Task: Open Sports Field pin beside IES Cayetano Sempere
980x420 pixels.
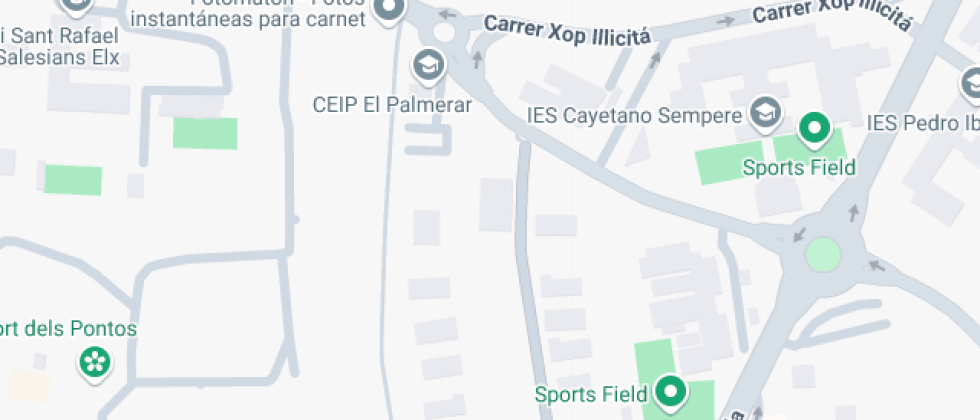Action: (814, 129)
